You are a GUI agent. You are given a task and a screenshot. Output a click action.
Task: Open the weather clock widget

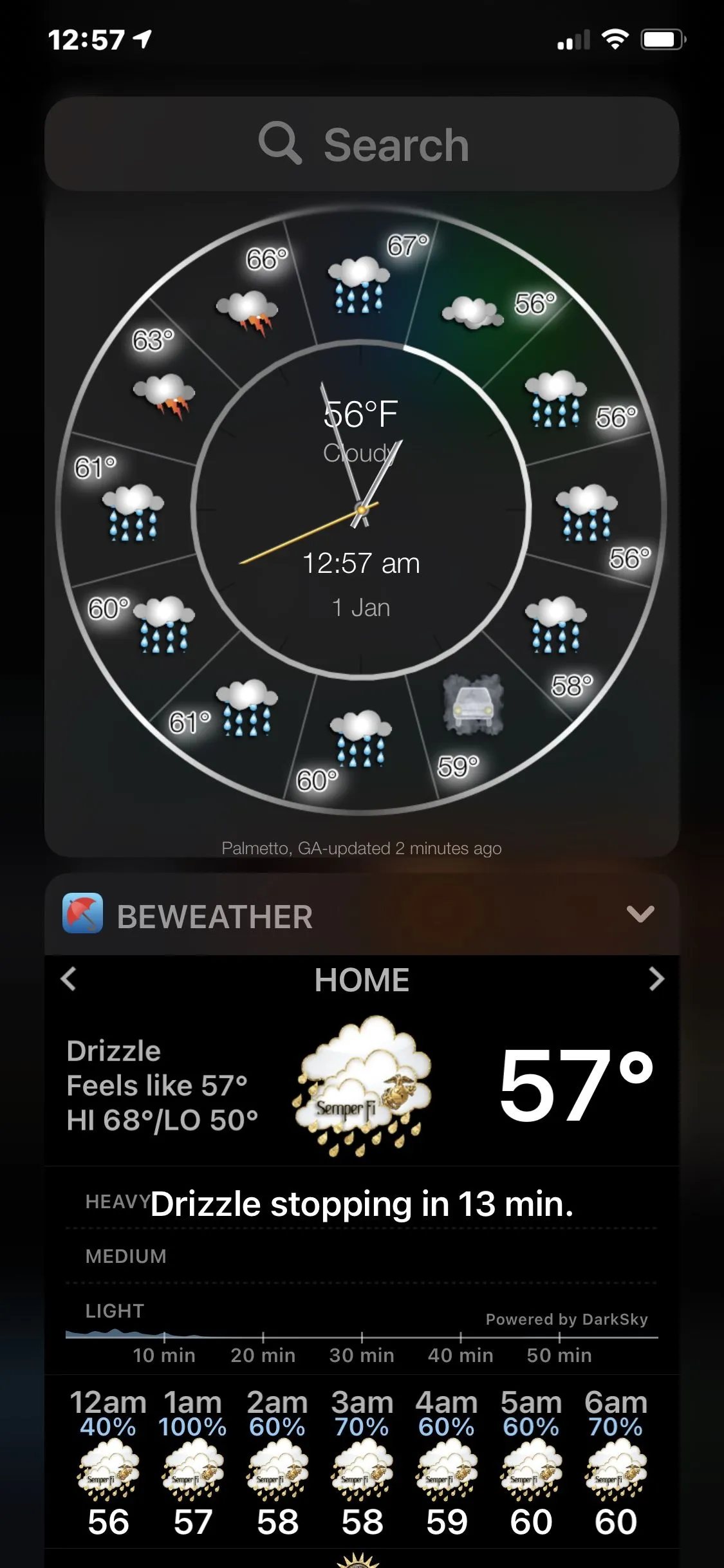362,510
